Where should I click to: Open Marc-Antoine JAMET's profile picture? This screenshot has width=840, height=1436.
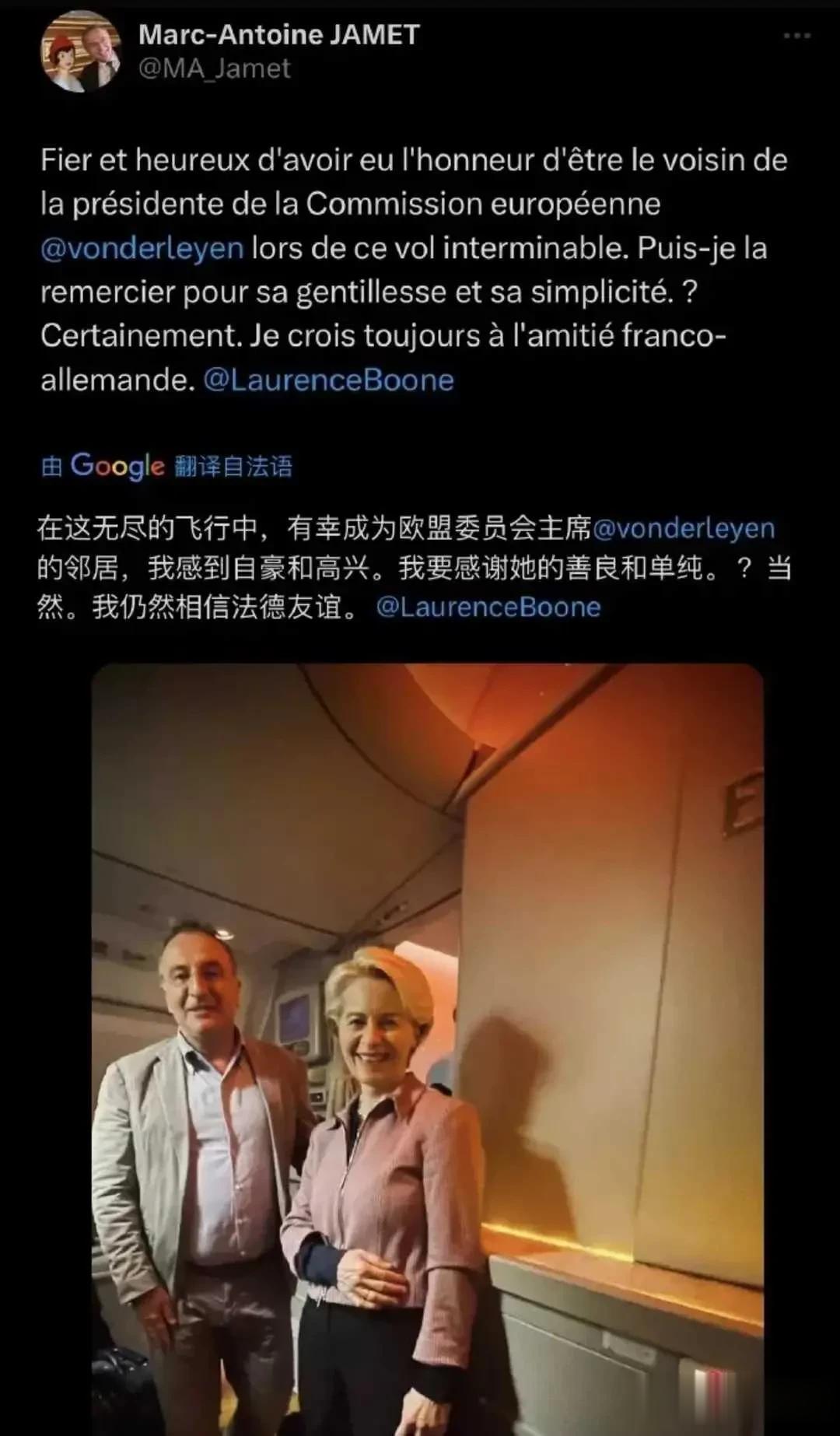[x=81, y=52]
